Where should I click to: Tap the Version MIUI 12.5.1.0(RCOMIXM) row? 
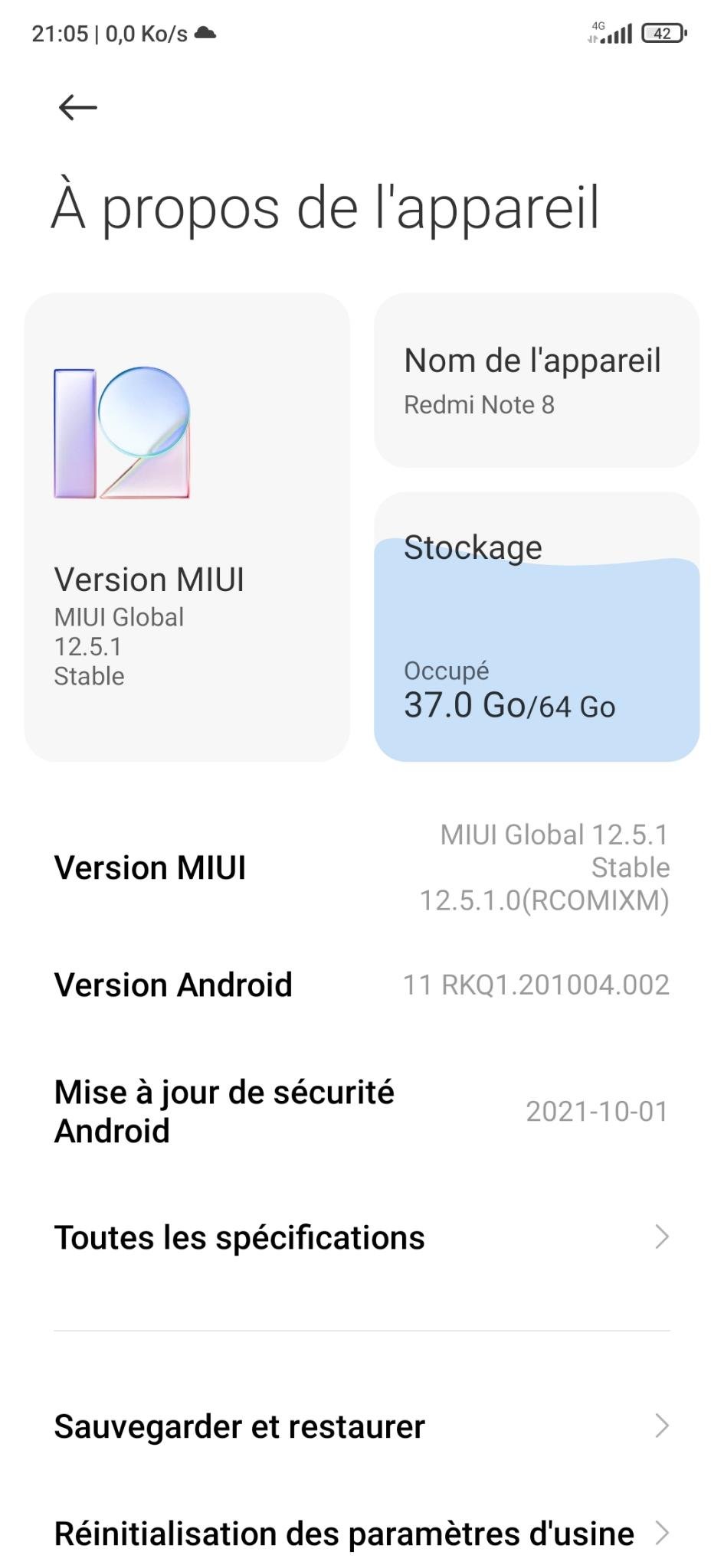pyautogui.click(x=362, y=867)
